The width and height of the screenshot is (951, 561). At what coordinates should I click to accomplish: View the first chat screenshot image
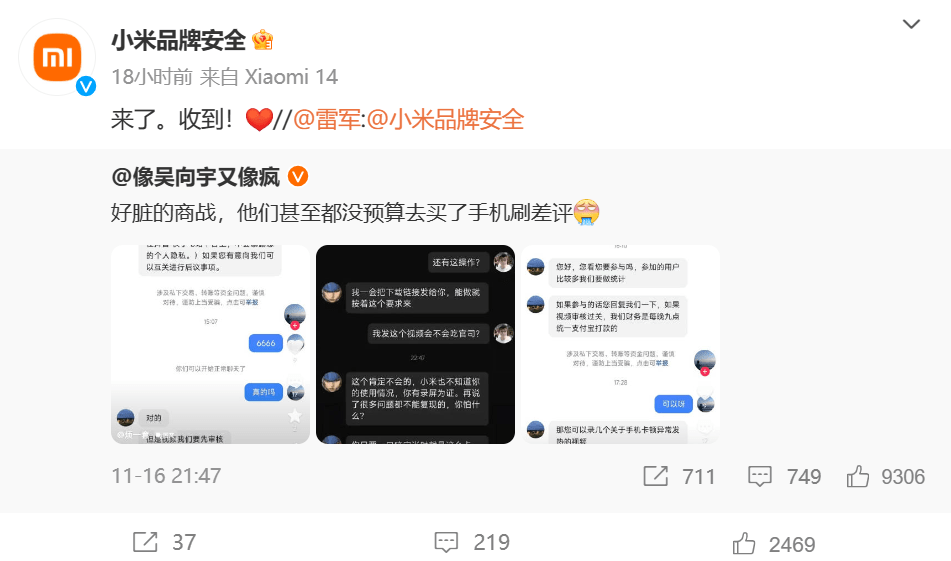tap(210, 344)
